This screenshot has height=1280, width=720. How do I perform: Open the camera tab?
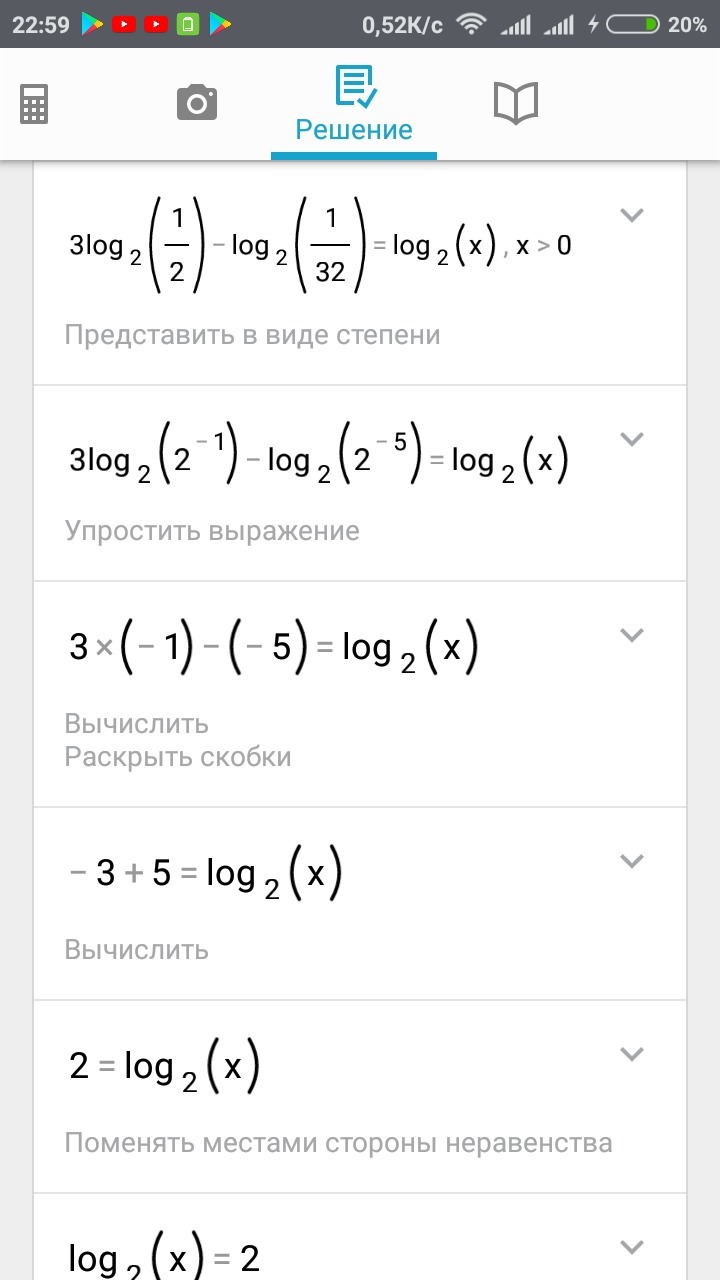(197, 102)
